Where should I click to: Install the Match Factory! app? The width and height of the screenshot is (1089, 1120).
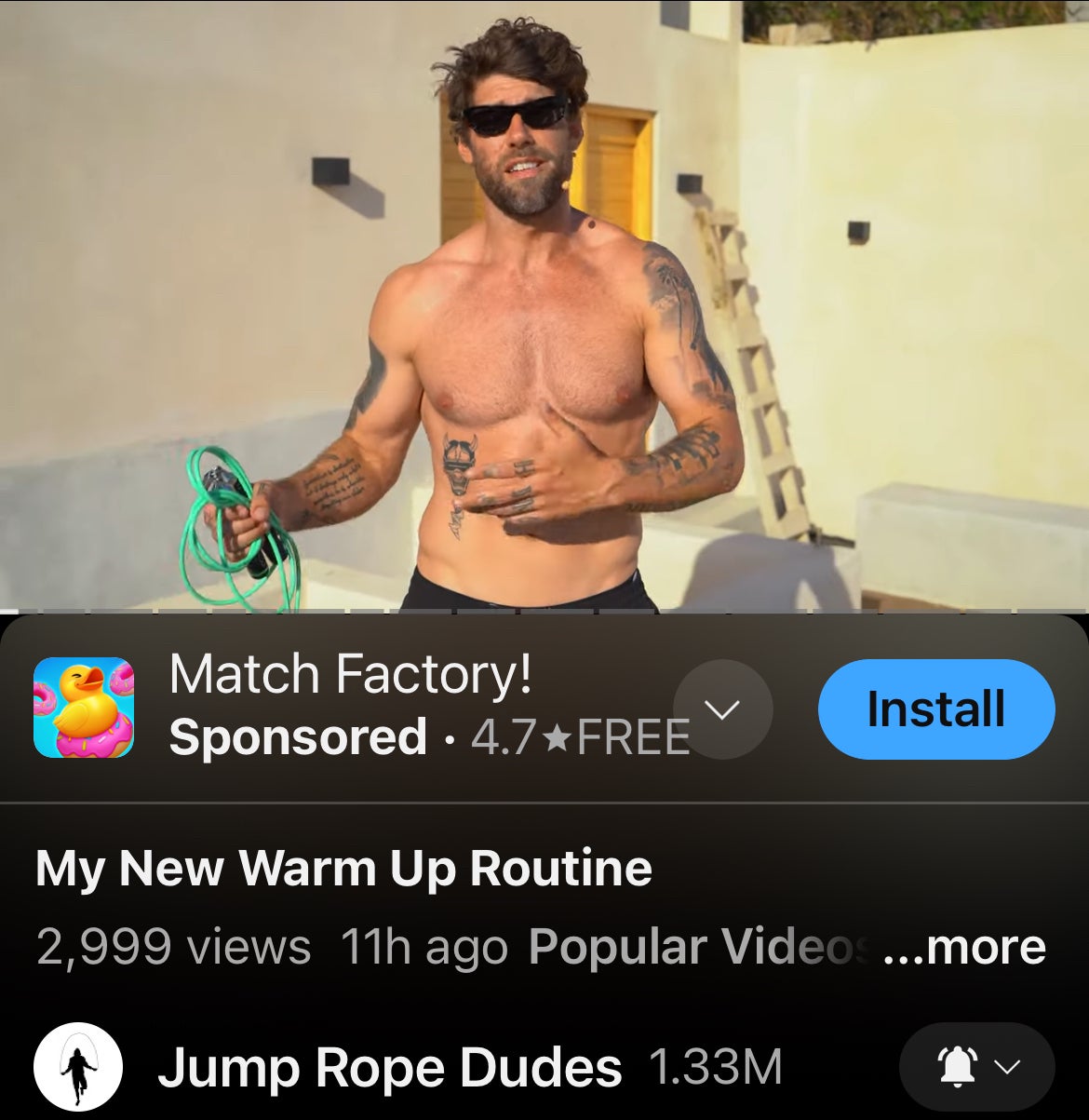click(935, 709)
